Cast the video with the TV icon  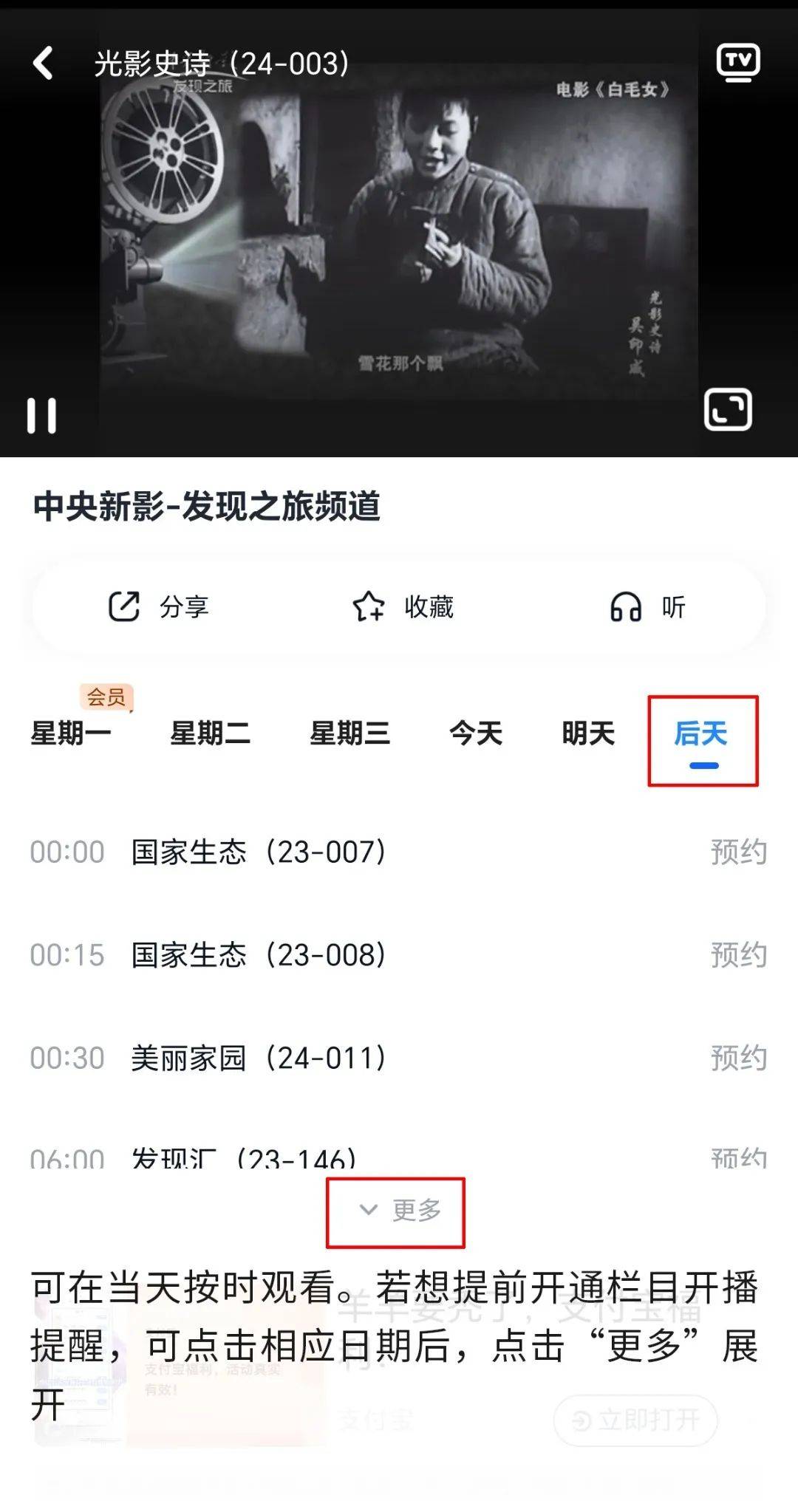pos(738,62)
